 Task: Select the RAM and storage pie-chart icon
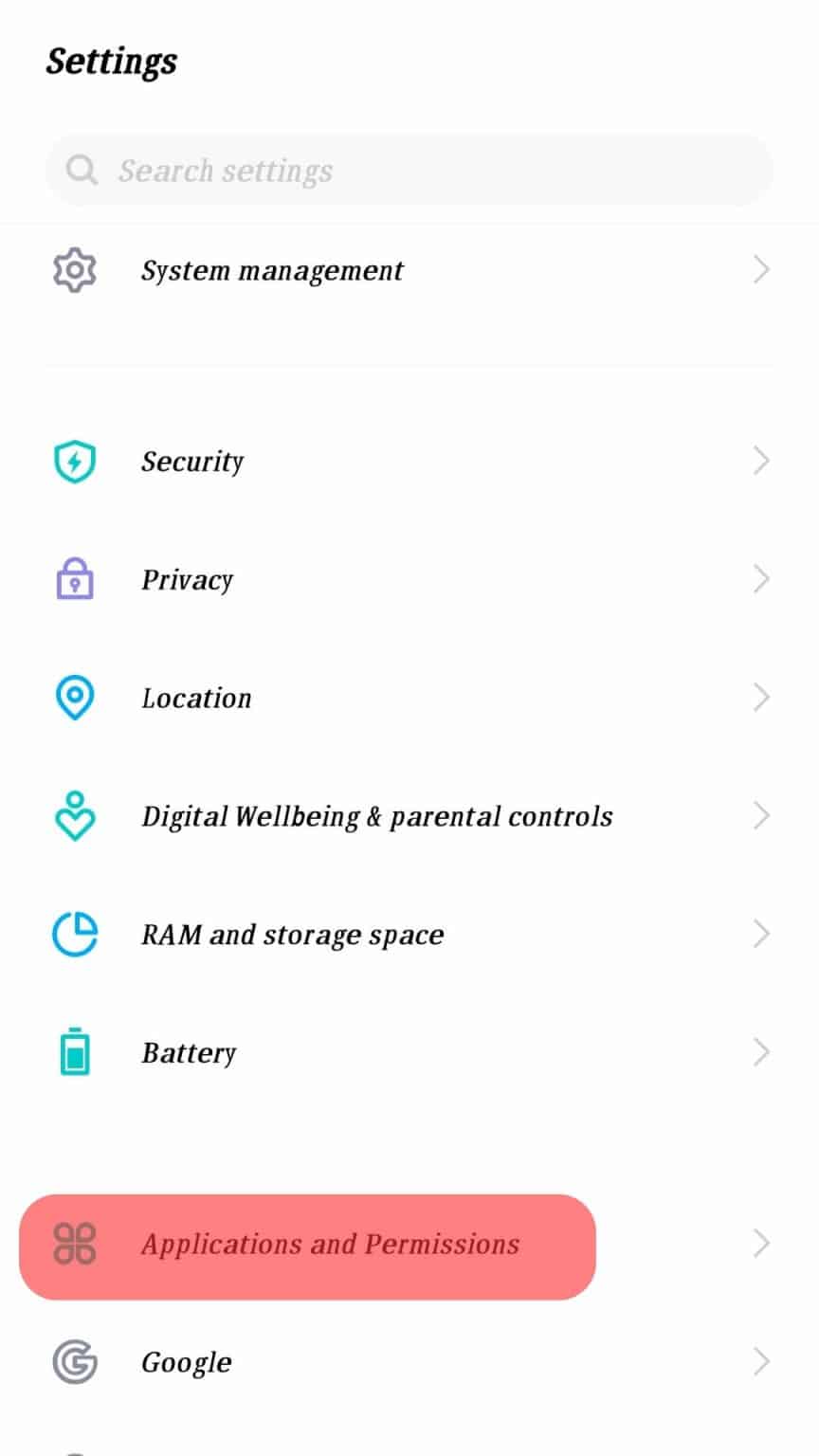coord(75,934)
